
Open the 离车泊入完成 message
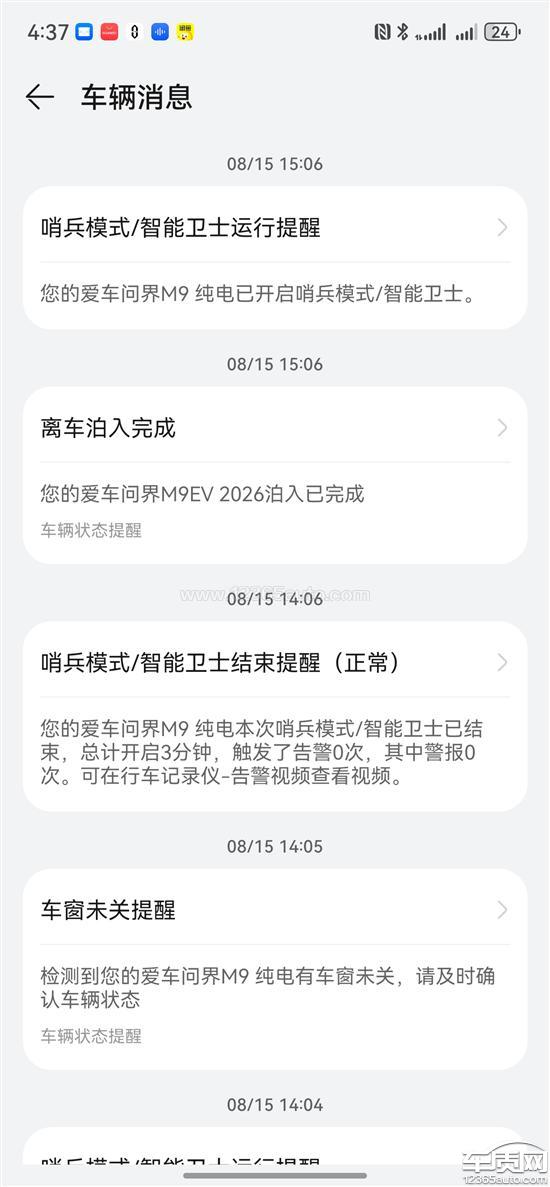pyautogui.click(x=275, y=475)
